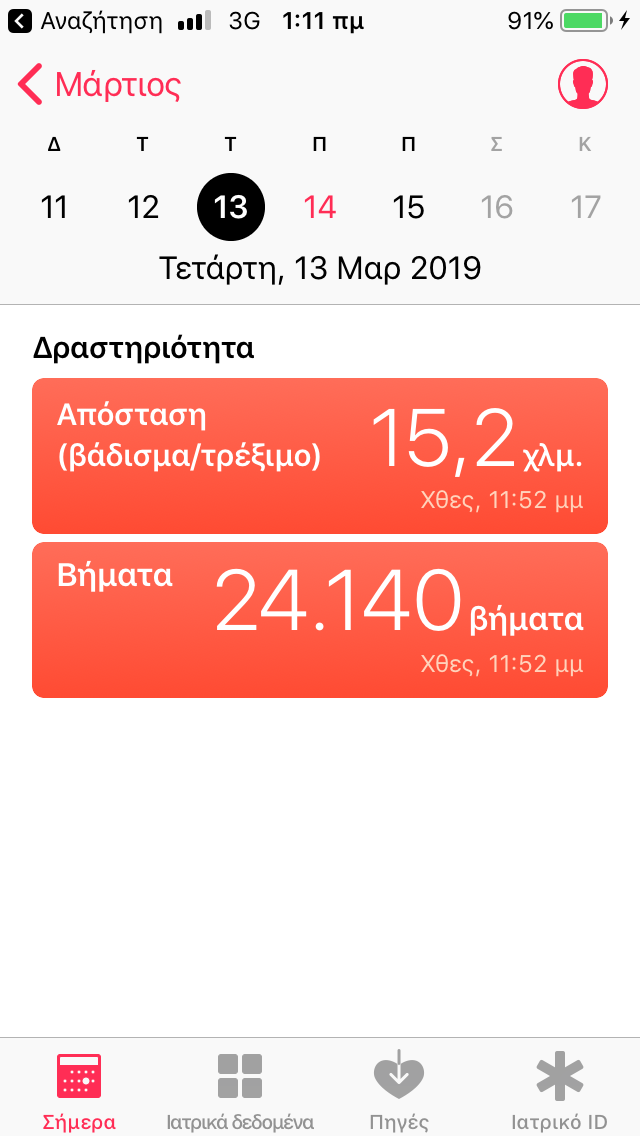Screen dimensions: 640x1136
Task: Open the Βήματα steps card
Action: pyautogui.click(x=320, y=620)
